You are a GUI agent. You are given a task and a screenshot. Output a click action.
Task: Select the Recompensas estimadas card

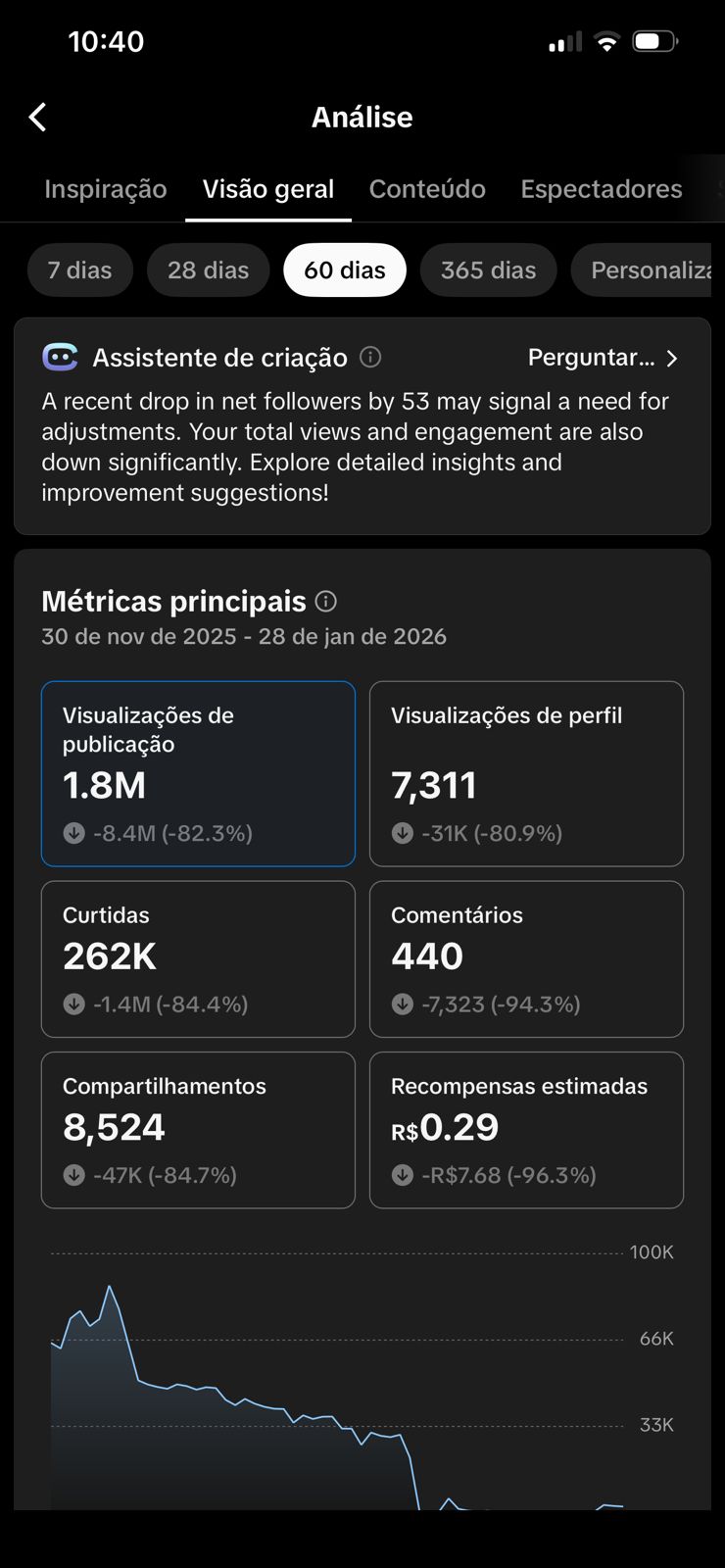click(526, 1130)
